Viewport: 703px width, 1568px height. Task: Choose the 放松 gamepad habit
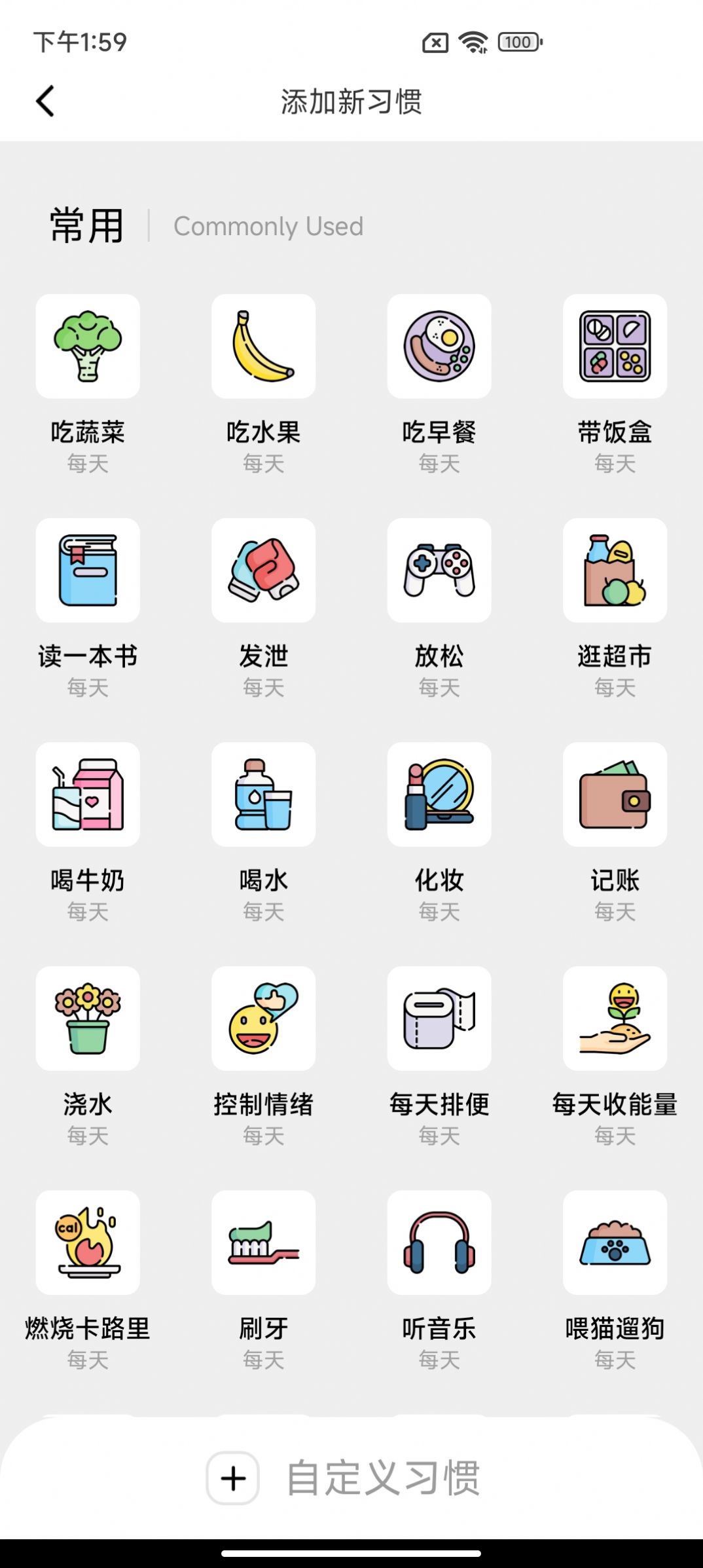click(439, 570)
